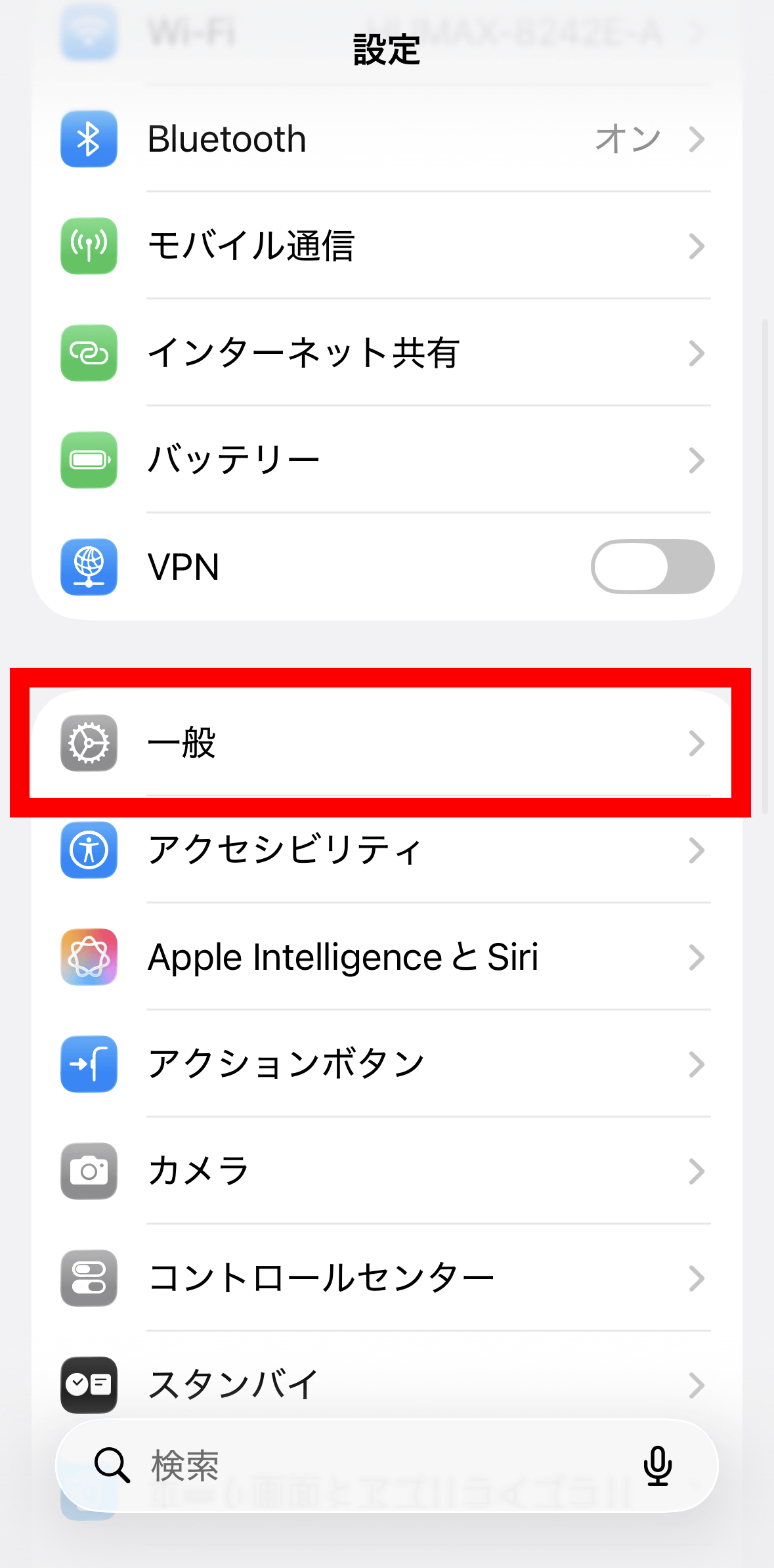The image size is (774, 1568).
Task: Open Bluetooth settings
Action: pyautogui.click(x=387, y=139)
